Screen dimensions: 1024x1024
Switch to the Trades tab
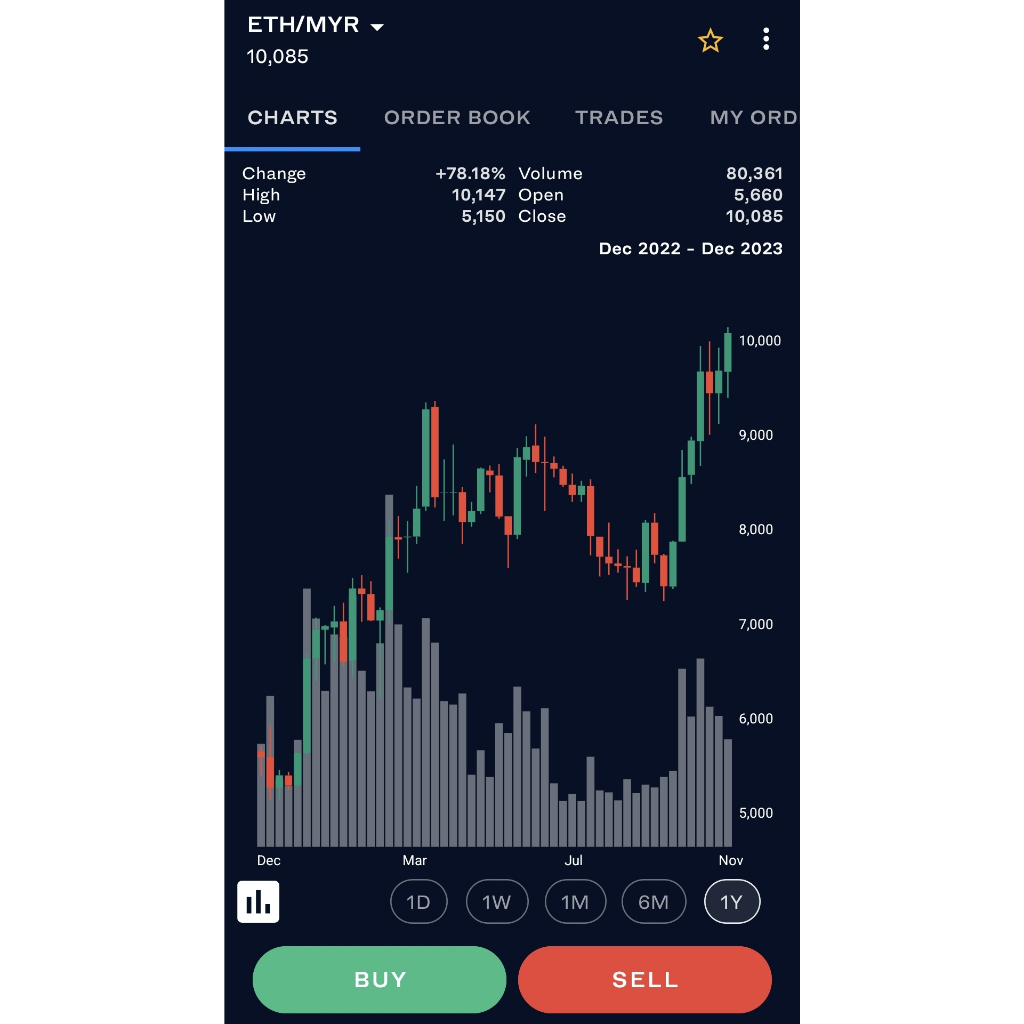(618, 118)
